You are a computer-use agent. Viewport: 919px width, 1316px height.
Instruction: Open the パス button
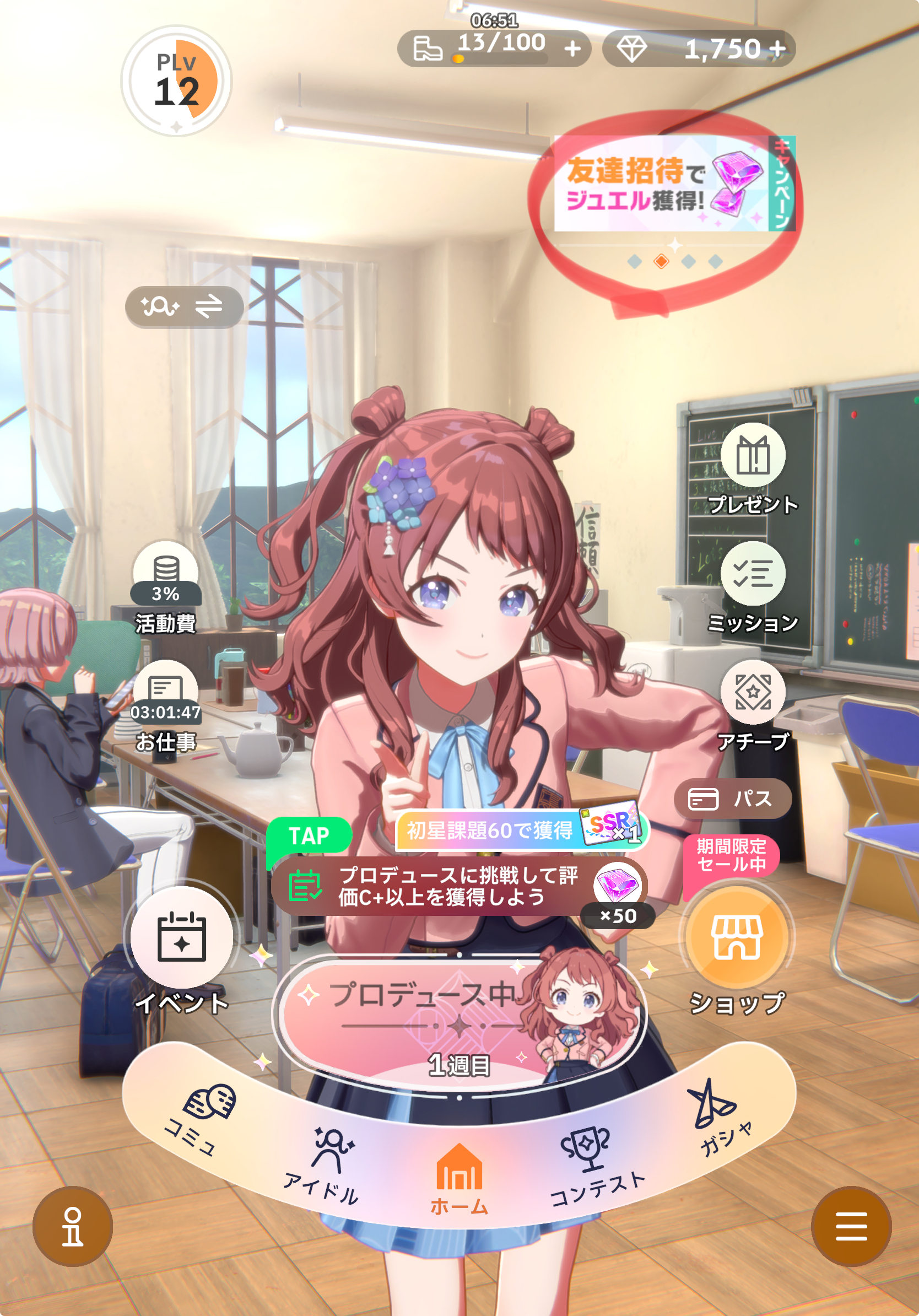pos(732,799)
